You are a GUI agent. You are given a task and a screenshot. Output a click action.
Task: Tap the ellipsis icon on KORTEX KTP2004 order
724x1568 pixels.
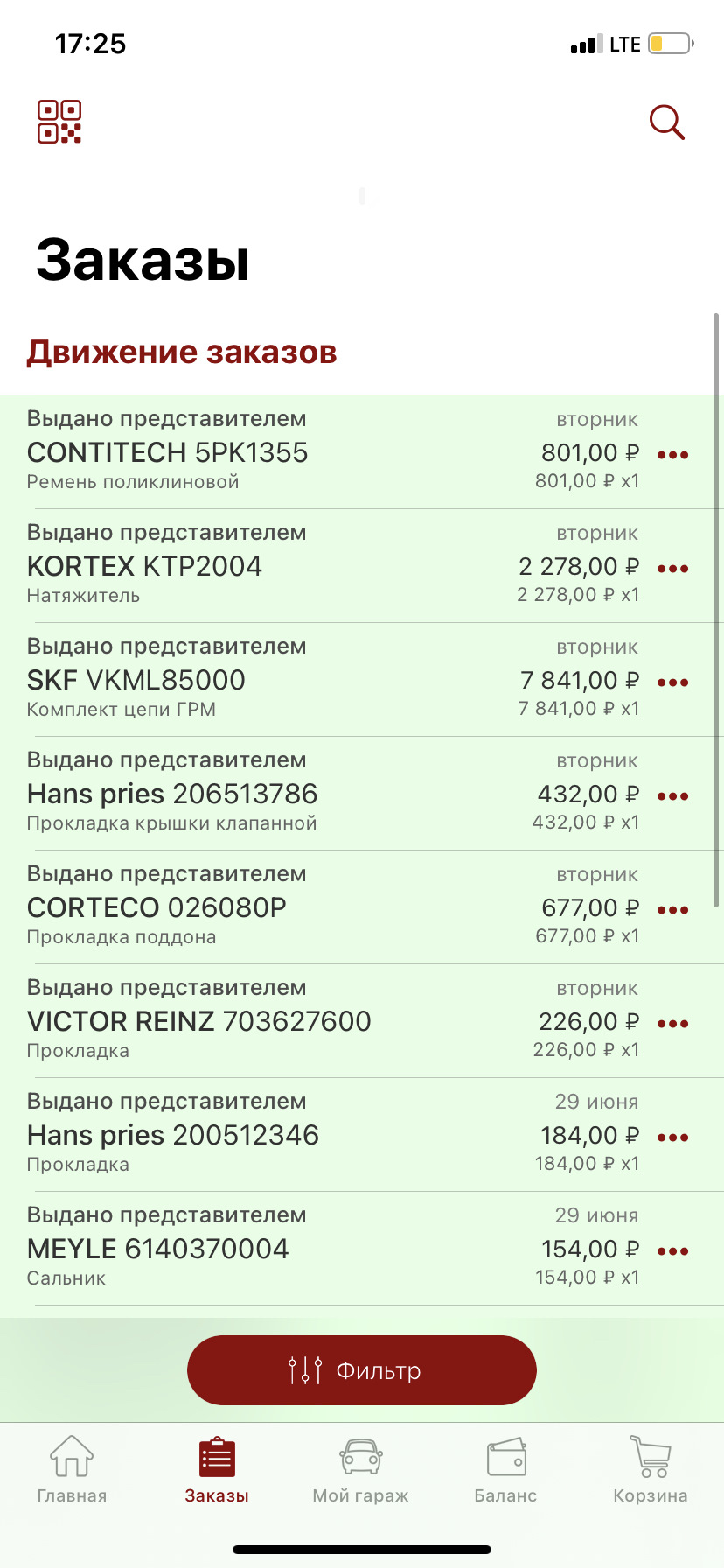672,568
